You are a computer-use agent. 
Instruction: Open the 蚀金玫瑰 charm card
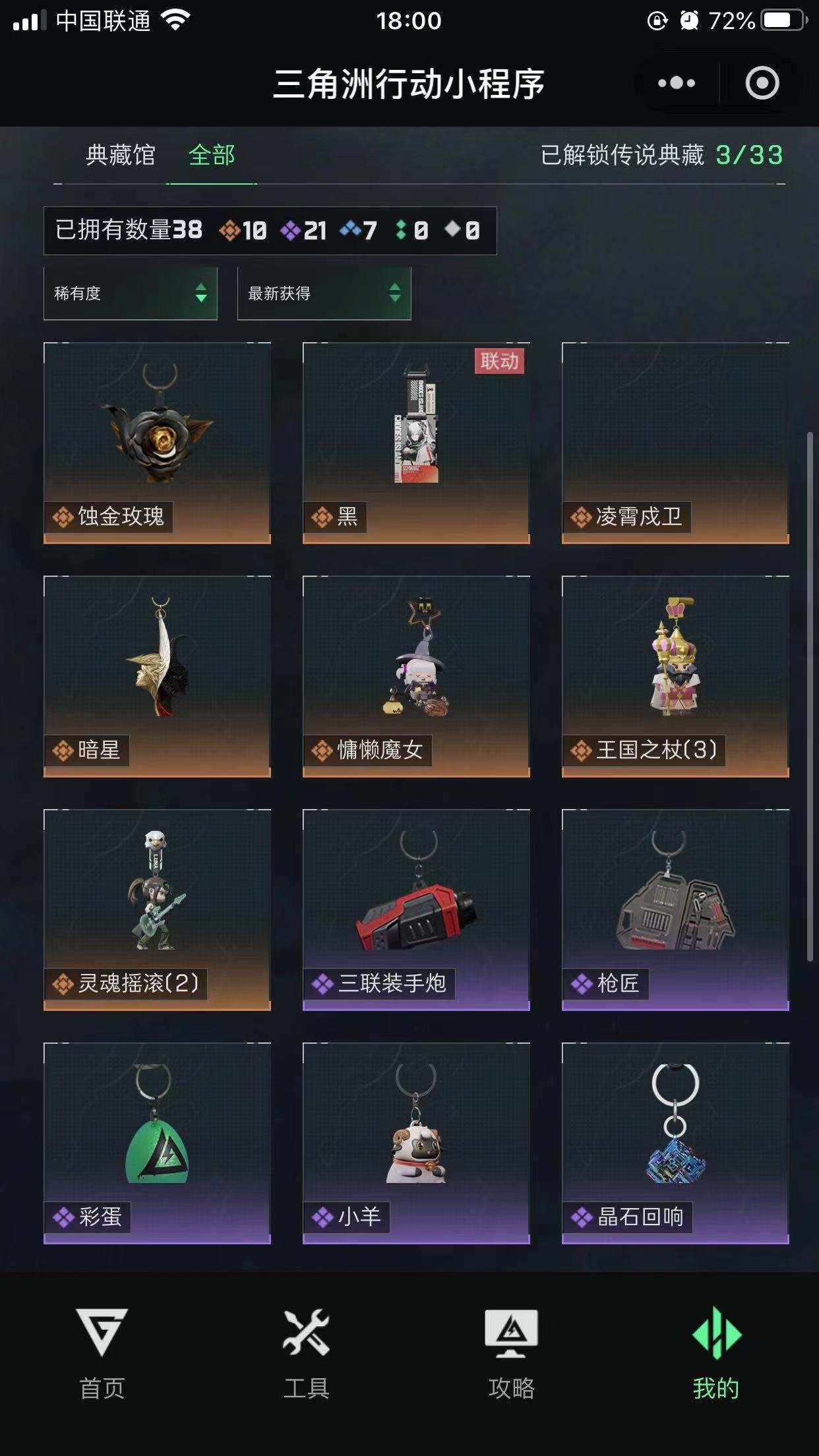[x=158, y=443]
